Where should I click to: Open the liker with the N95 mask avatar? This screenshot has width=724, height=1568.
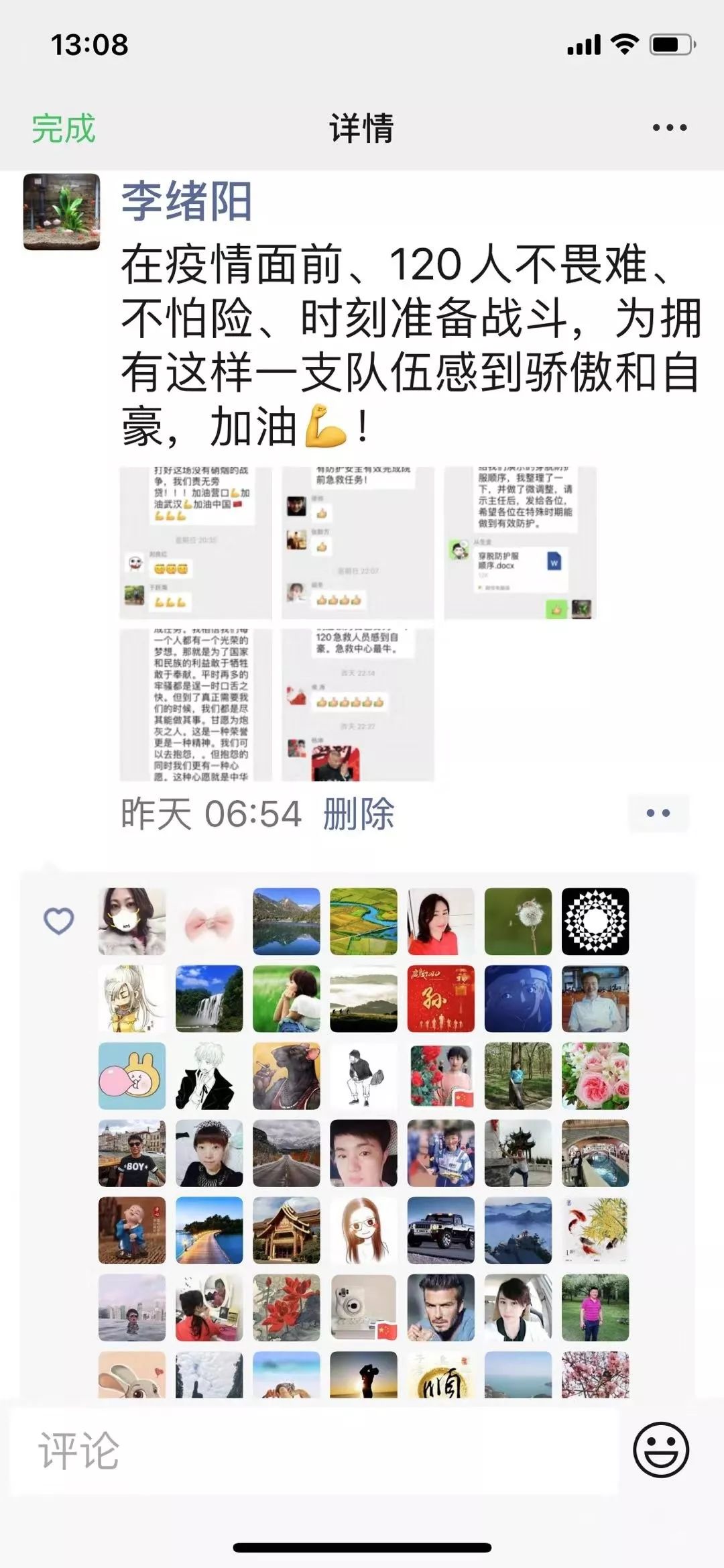click(x=132, y=921)
